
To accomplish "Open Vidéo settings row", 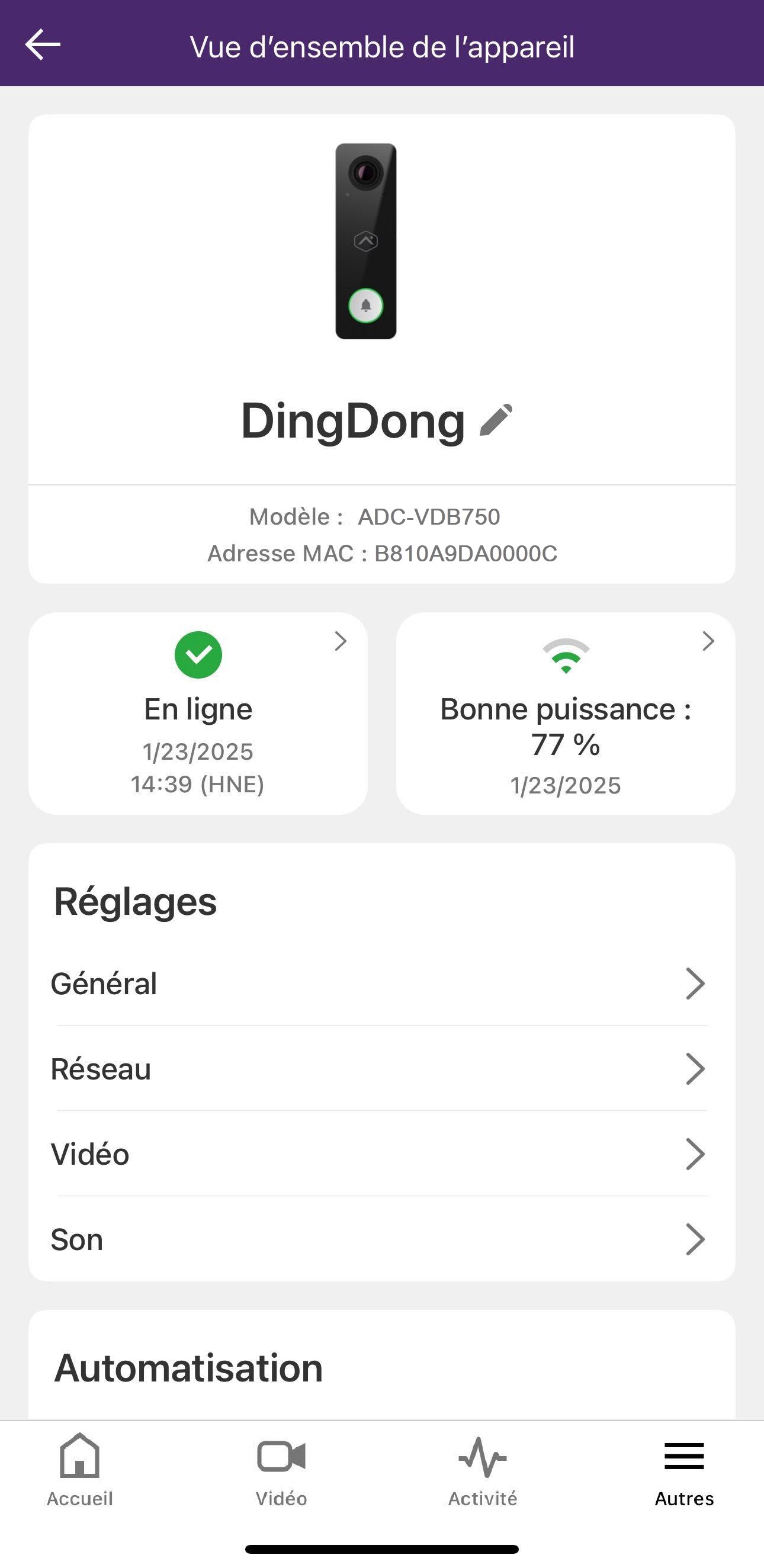I will point(381,1154).
